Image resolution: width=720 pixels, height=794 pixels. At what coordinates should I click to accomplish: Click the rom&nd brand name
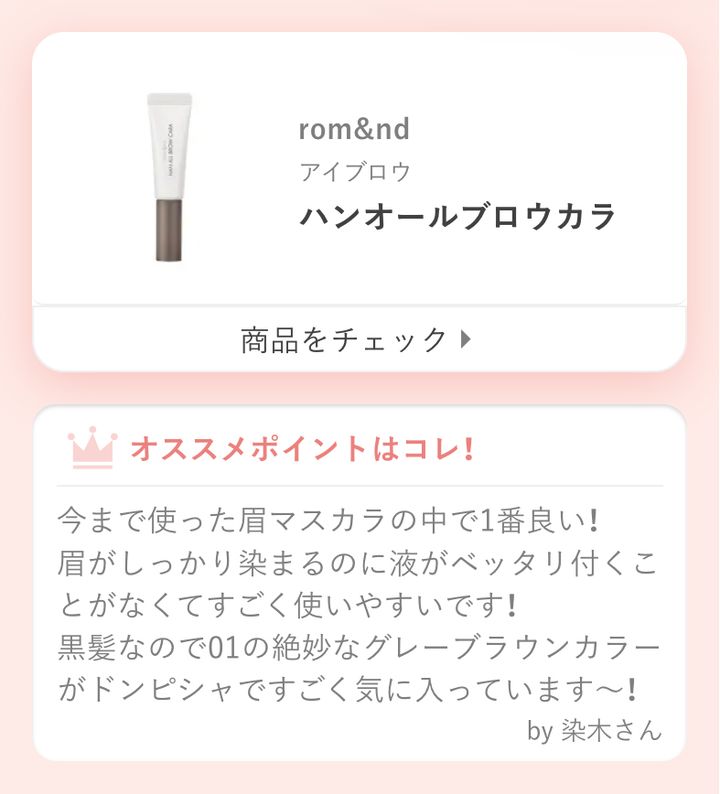(345, 127)
